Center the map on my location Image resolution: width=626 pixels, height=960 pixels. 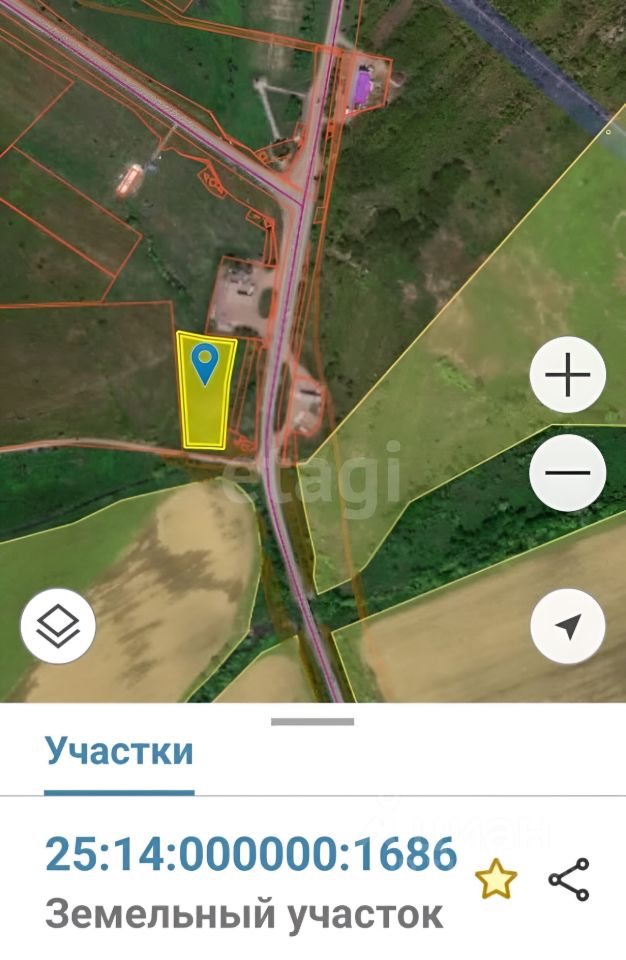pos(567,627)
